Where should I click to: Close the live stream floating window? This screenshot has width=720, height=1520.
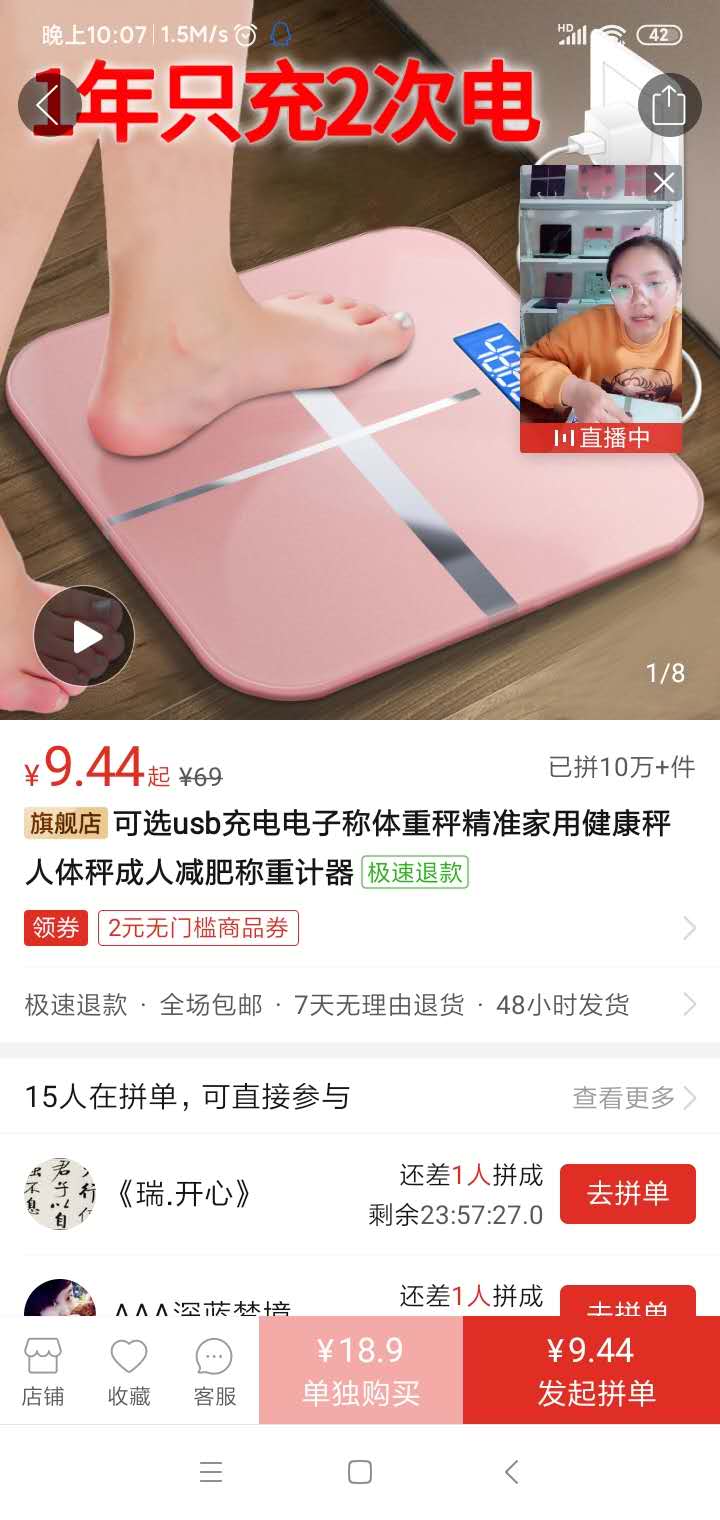pyautogui.click(x=664, y=183)
